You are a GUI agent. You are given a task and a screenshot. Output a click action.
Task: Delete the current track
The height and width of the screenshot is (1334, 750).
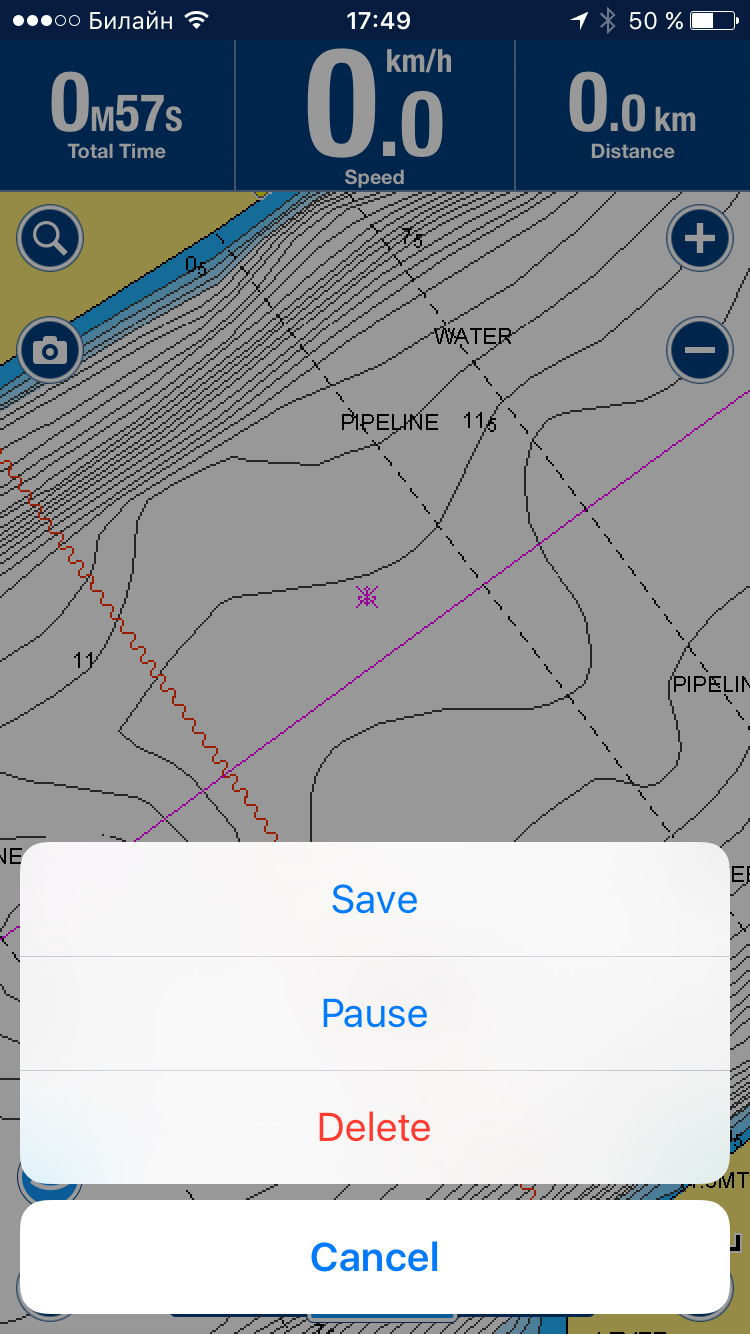pos(374,1128)
